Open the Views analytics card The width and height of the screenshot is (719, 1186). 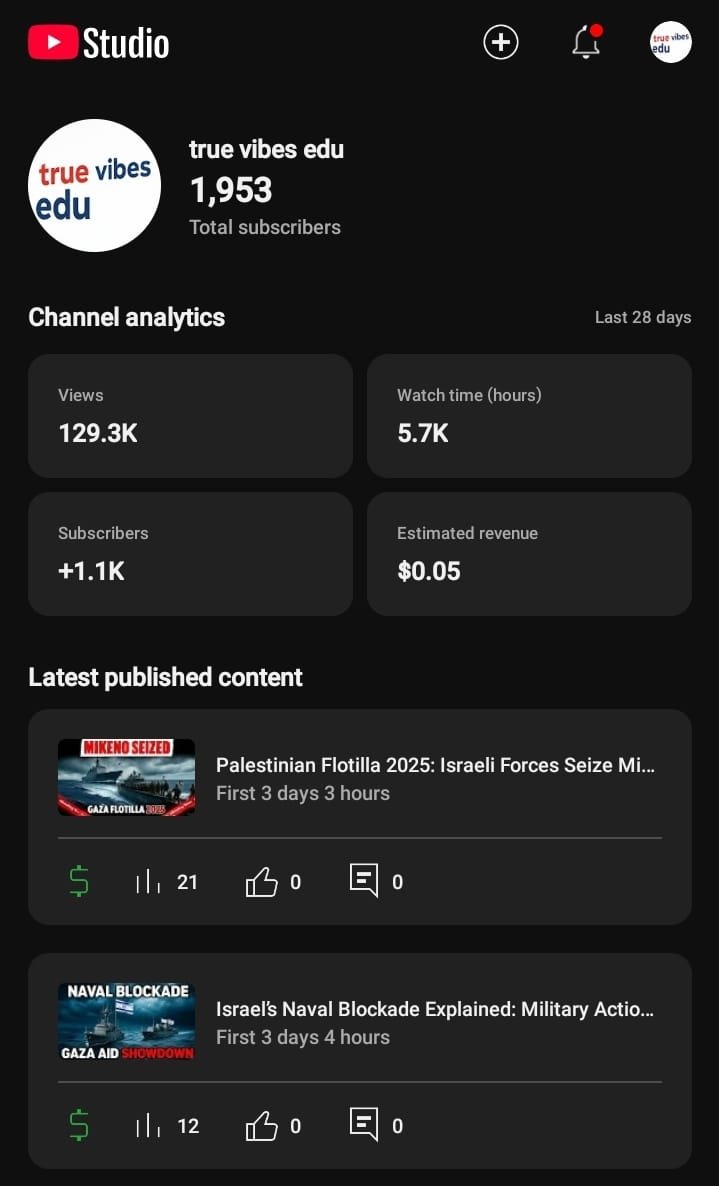coord(190,415)
